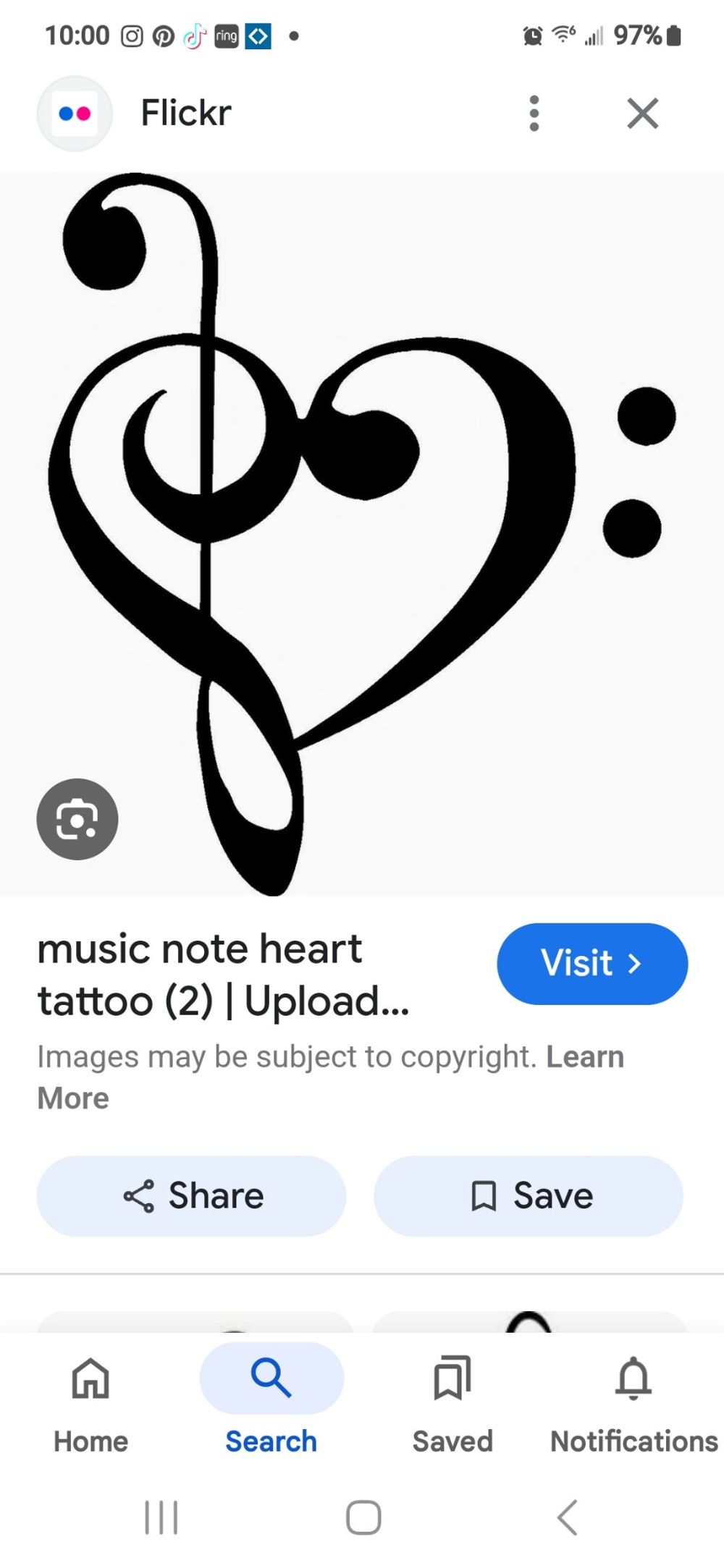Viewport: 724px width, 1568px height.
Task: Close the image preview
Action: point(642,114)
